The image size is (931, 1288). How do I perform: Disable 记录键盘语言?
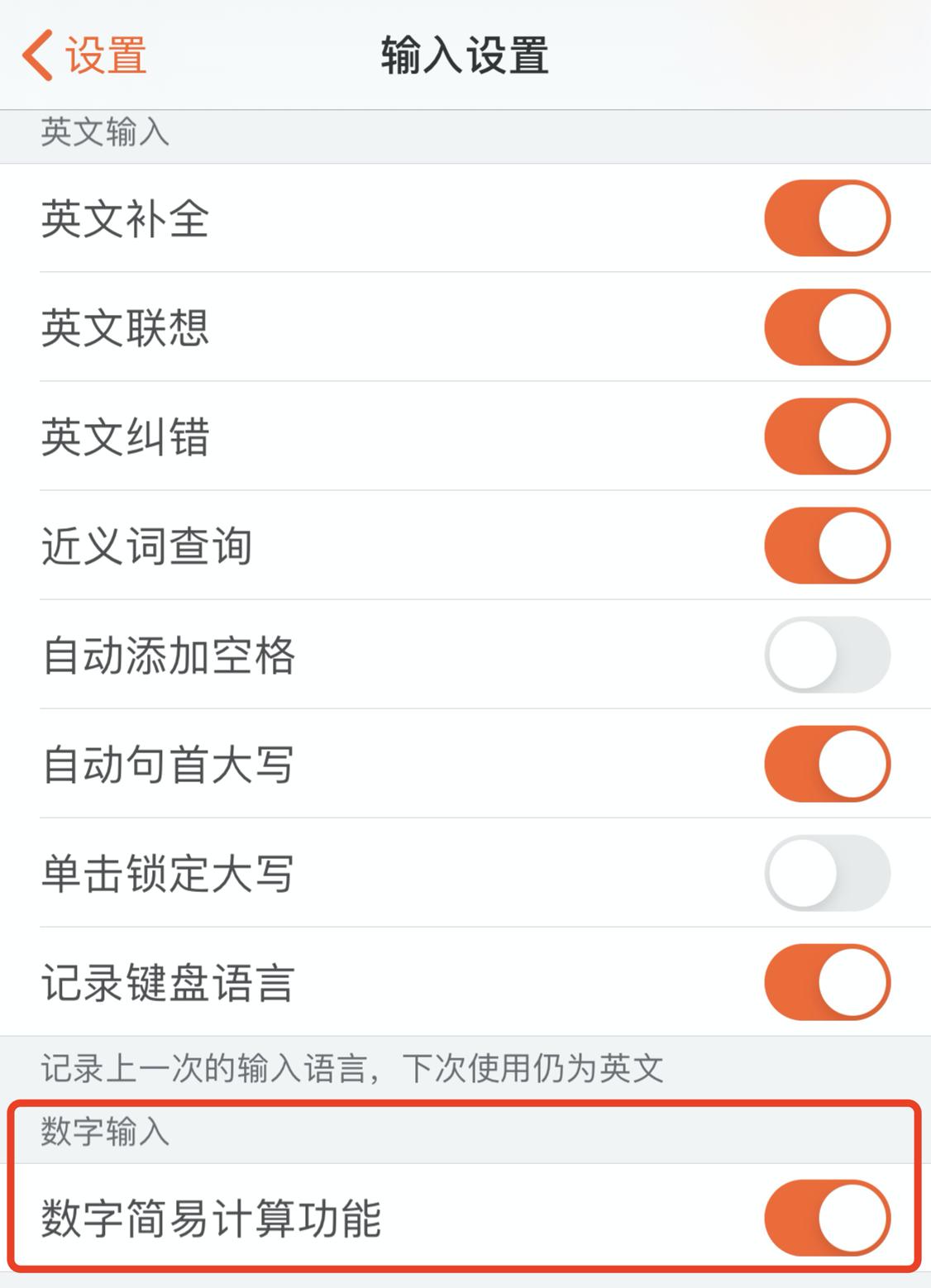tap(827, 982)
